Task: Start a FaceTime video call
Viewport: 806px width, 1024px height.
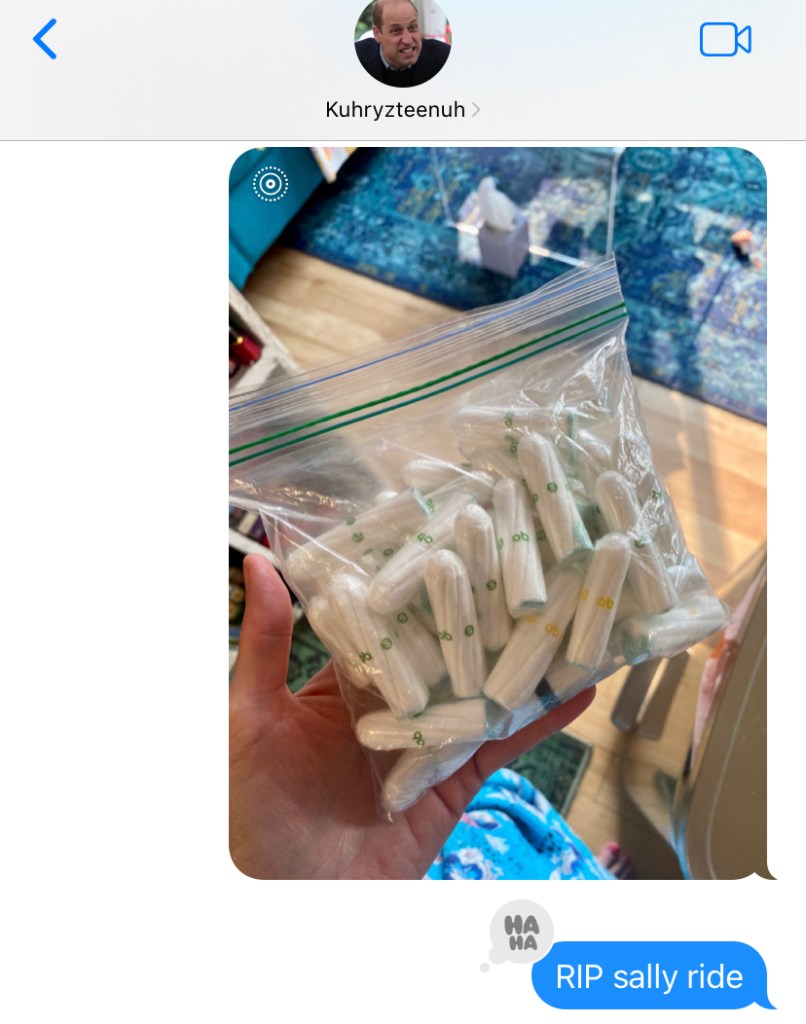Action: point(725,40)
